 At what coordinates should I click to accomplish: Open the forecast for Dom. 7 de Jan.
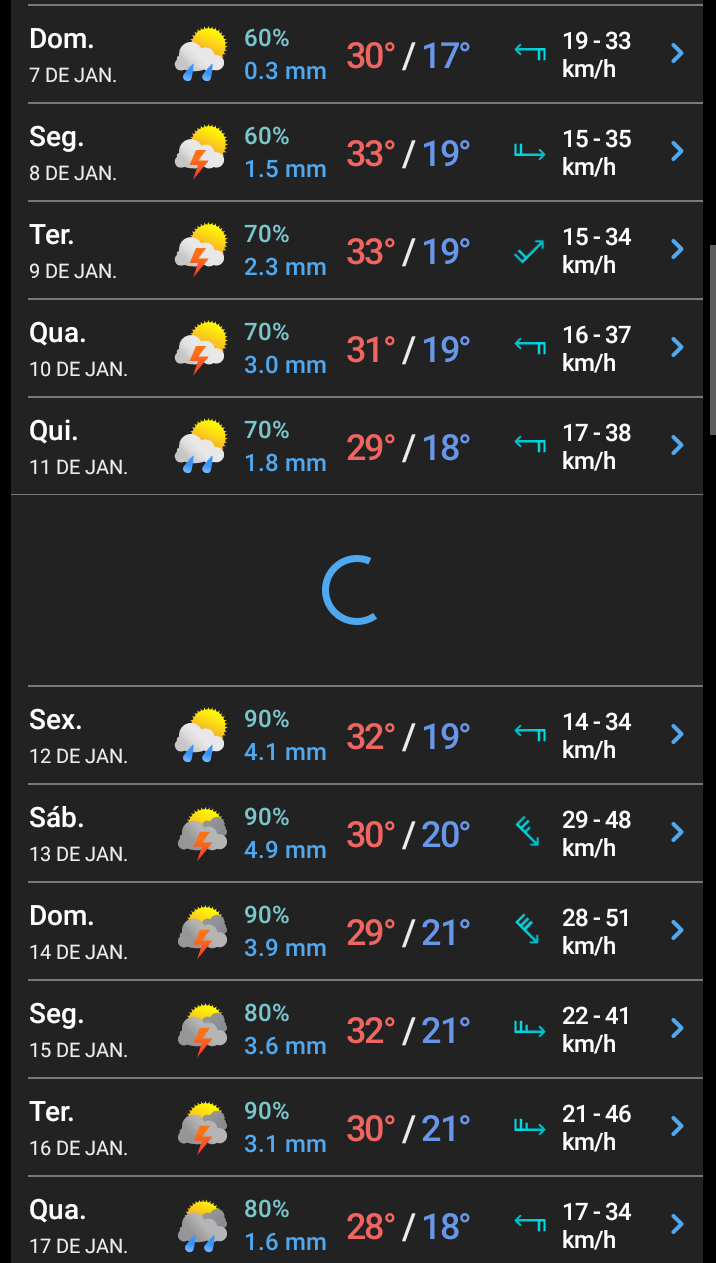358,54
